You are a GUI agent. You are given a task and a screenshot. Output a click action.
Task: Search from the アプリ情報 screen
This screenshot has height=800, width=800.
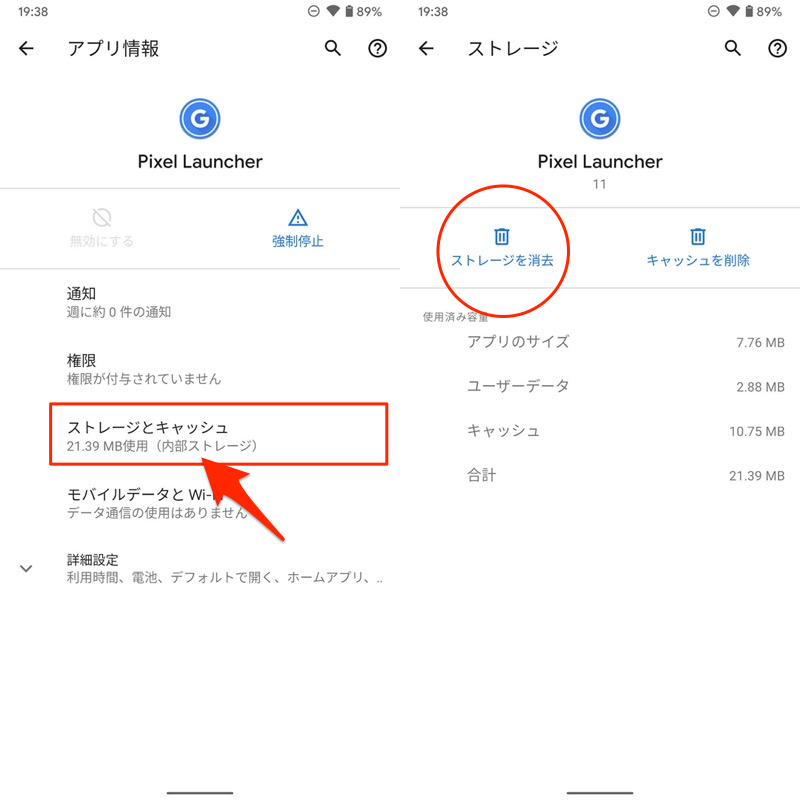pyautogui.click(x=333, y=48)
